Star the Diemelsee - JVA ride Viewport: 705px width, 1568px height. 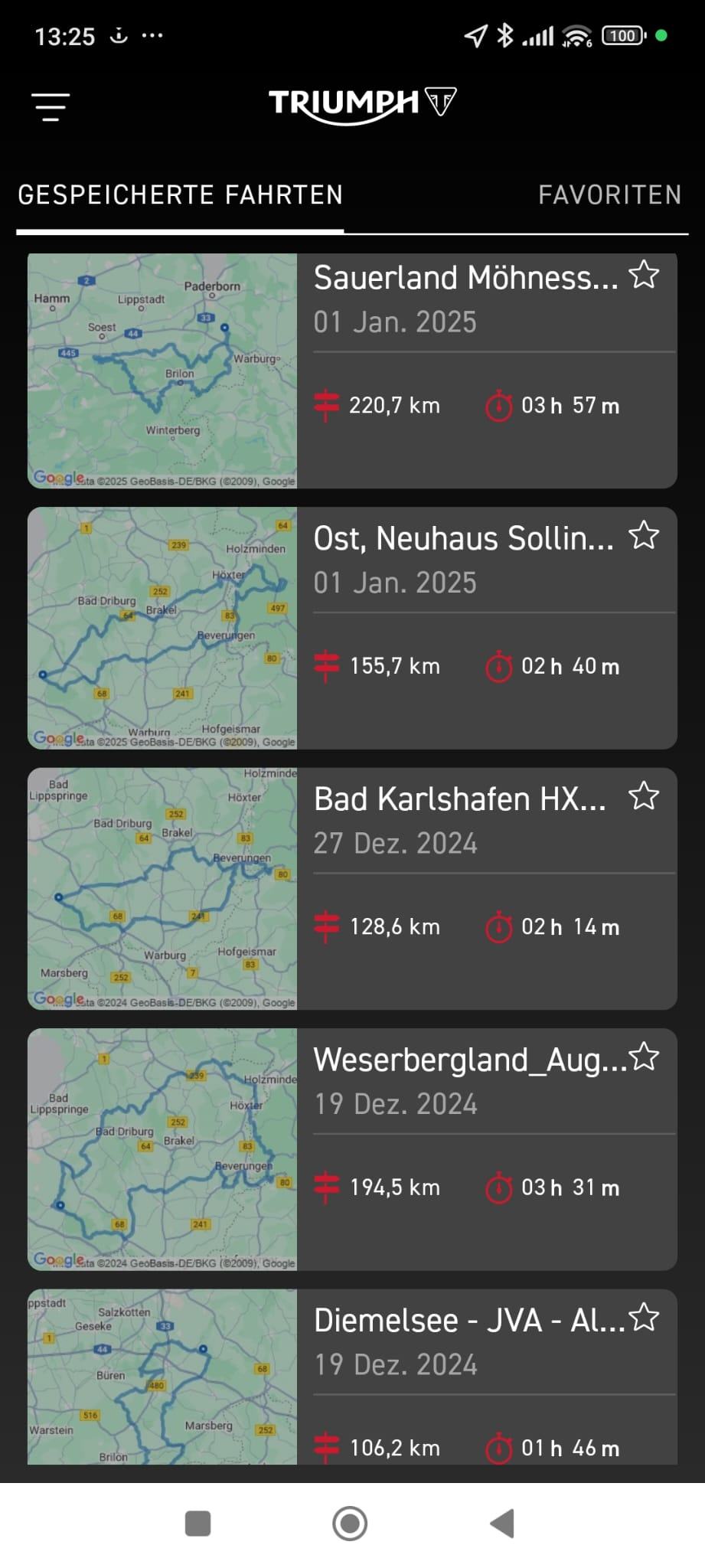645,1318
